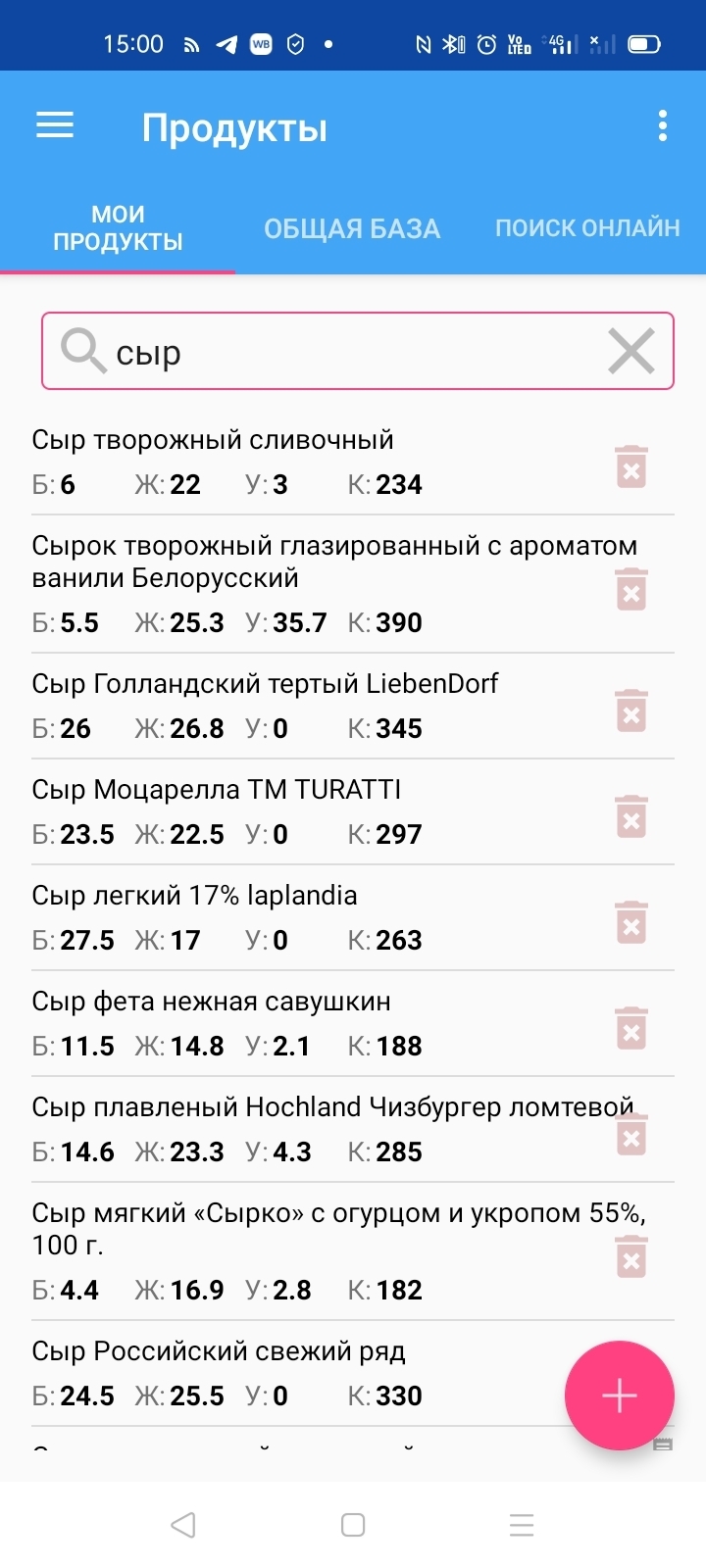Switch to the ОБЩАЯ БАЗА tab
This screenshot has height=1568, width=706.
pos(352,228)
